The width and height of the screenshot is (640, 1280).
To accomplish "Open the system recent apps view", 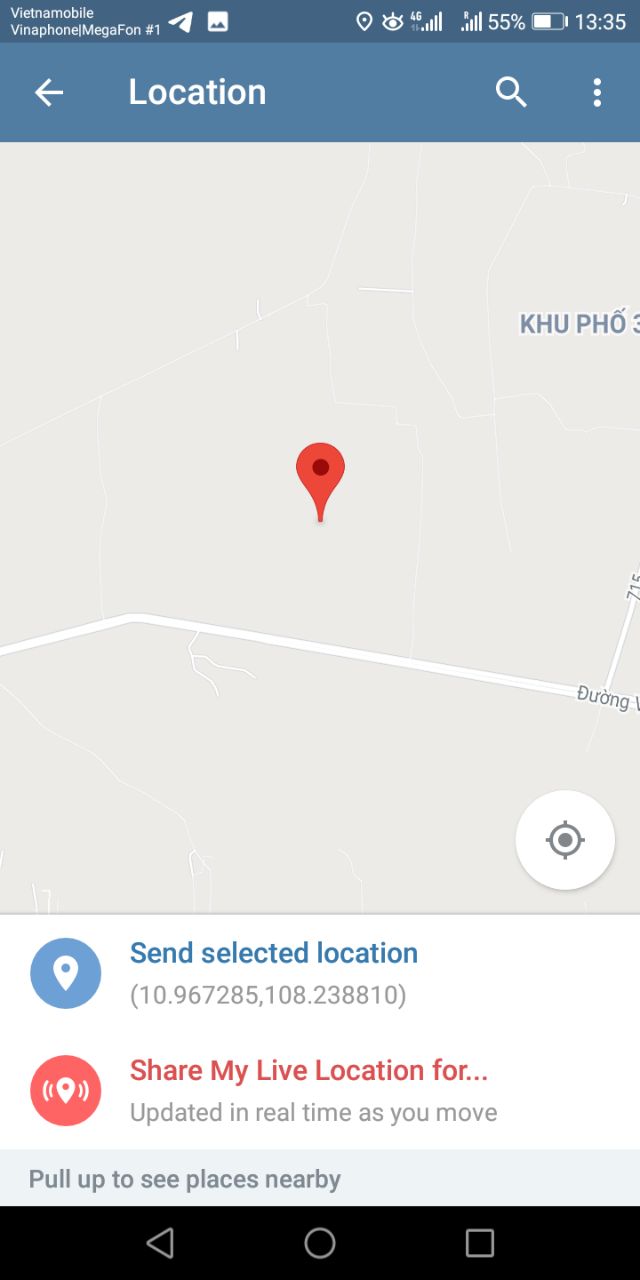I will (x=480, y=1243).
